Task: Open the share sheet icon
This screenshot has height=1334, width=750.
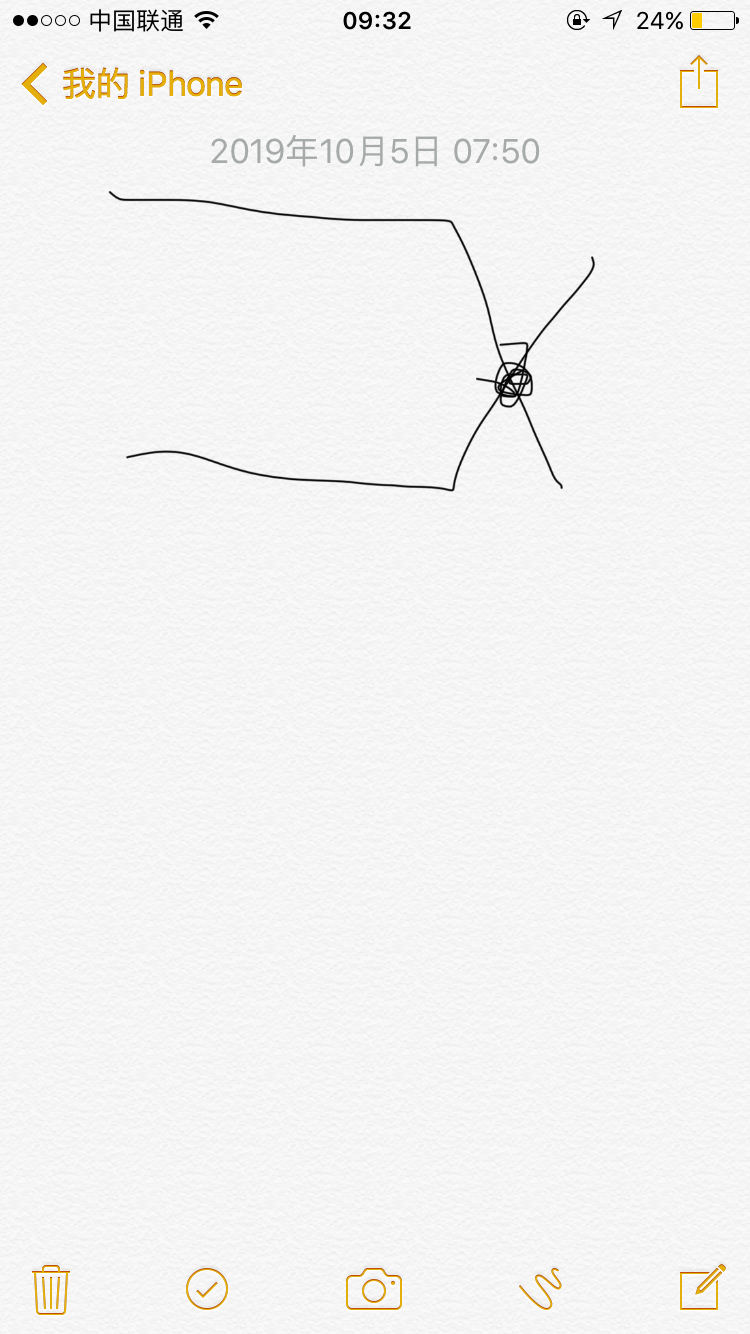Action: [x=699, y=82]
